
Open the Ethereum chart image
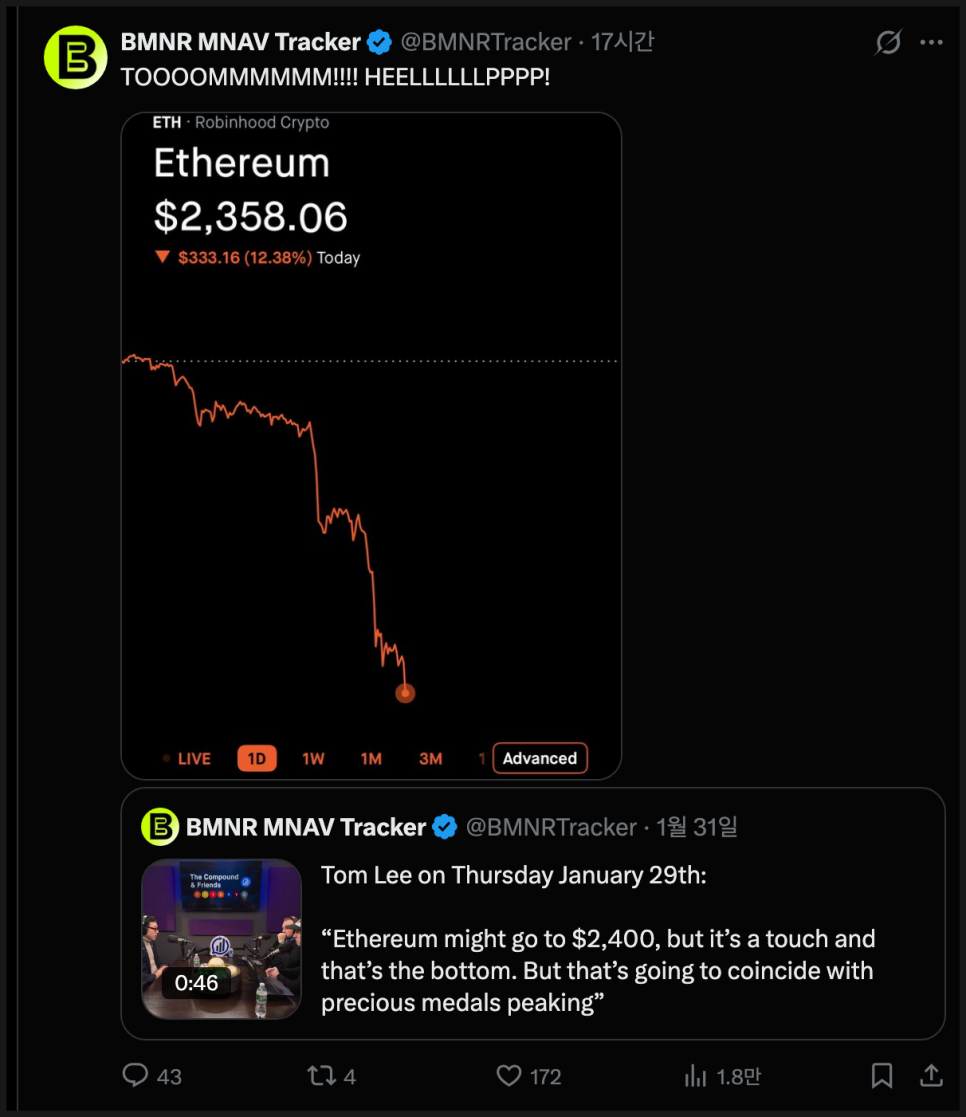coord(371,445)
